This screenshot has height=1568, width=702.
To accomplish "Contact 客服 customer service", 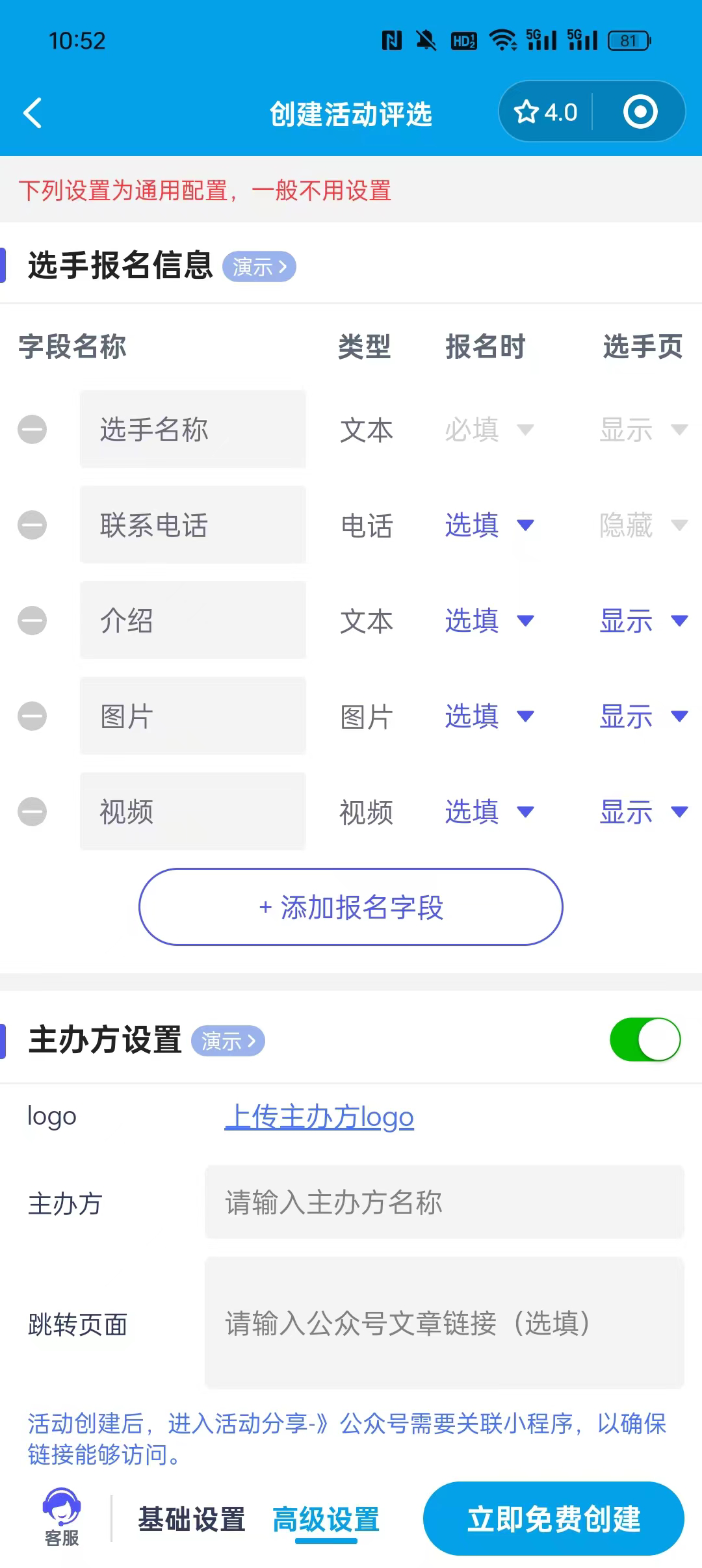I will pyautogui.click(x=62, y=1517).
